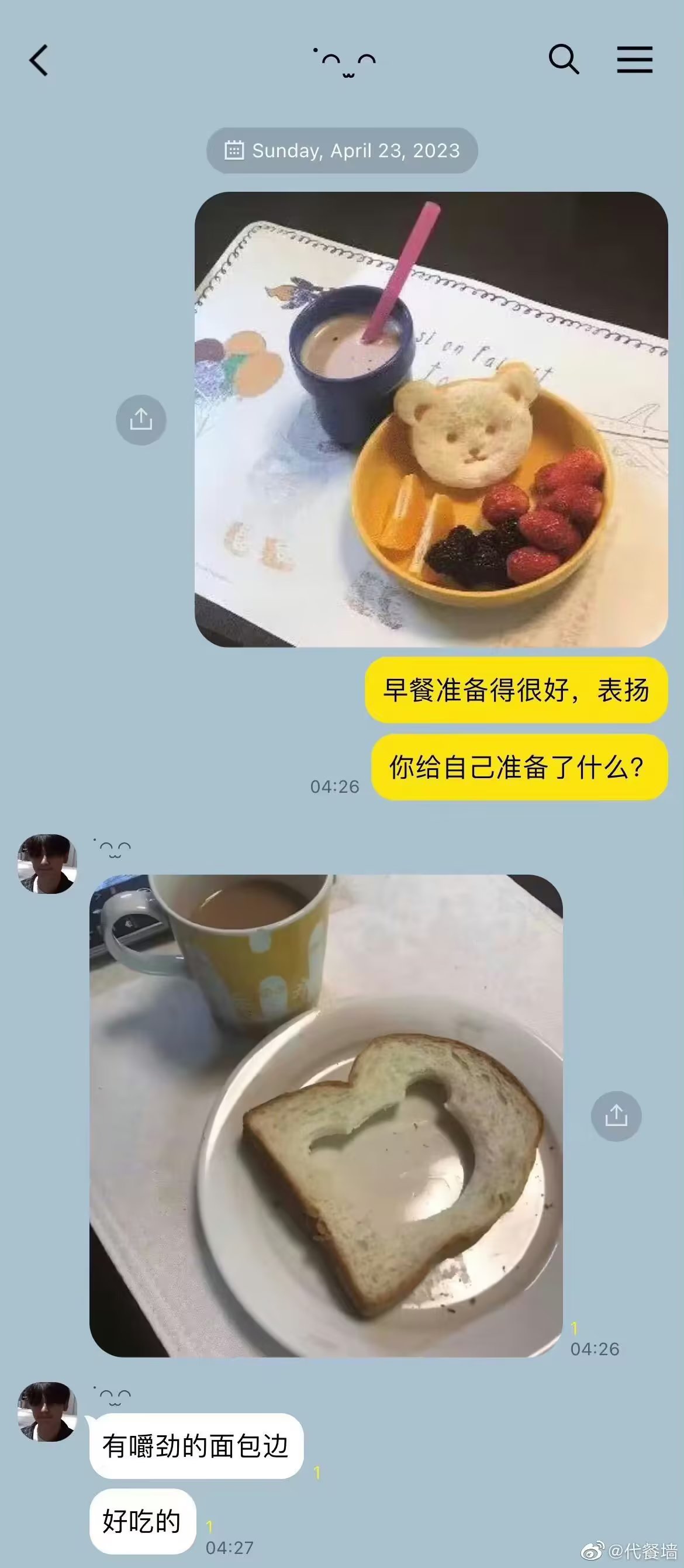Search within this chat conversation
Image resolution: width=684 pixels, height=1568 pixels.
(x=564, y=60)
